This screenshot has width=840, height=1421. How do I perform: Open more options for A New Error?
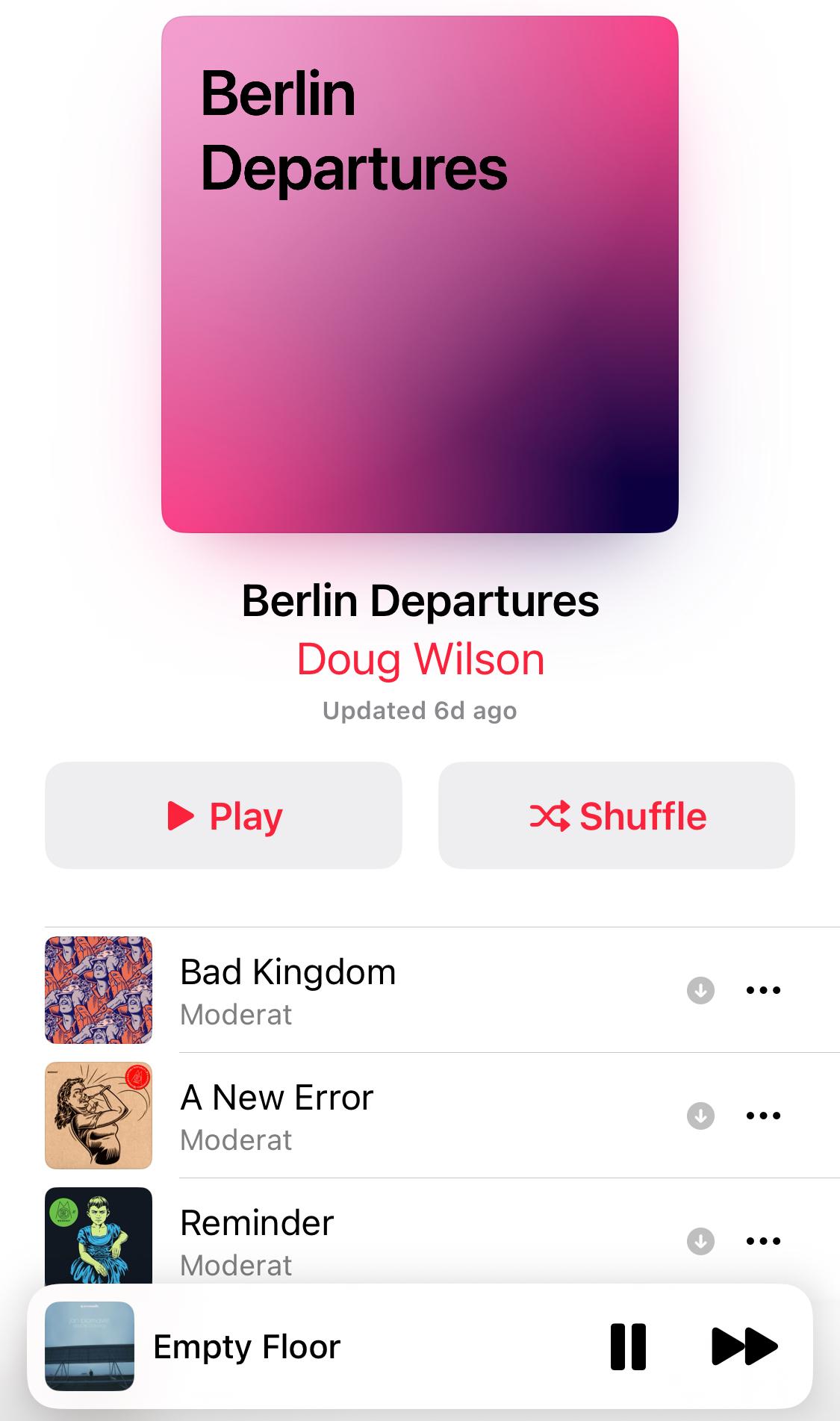point(763,1116)
